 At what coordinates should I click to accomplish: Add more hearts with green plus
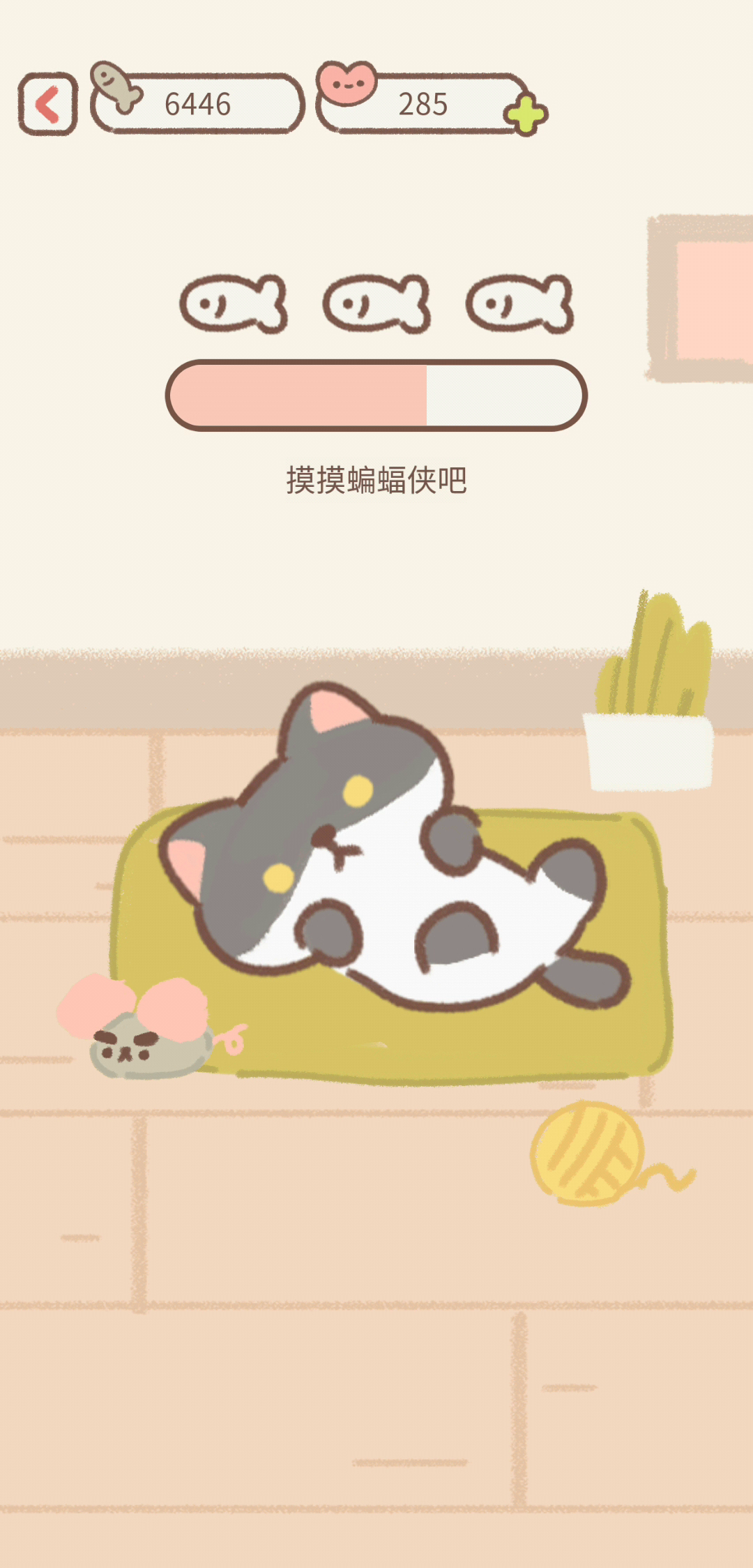(x=526, y=114)
